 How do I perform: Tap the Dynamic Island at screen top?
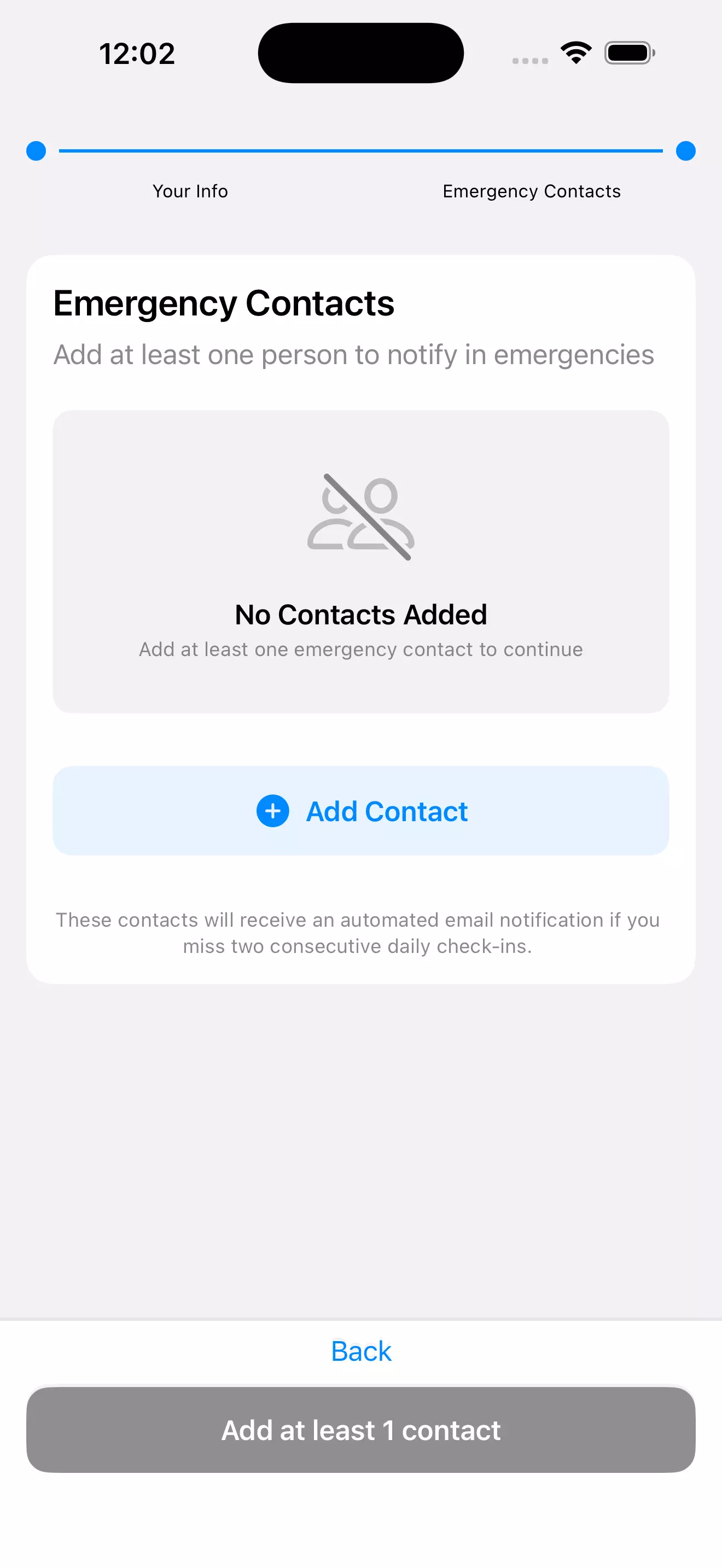[x=360, y=52]
